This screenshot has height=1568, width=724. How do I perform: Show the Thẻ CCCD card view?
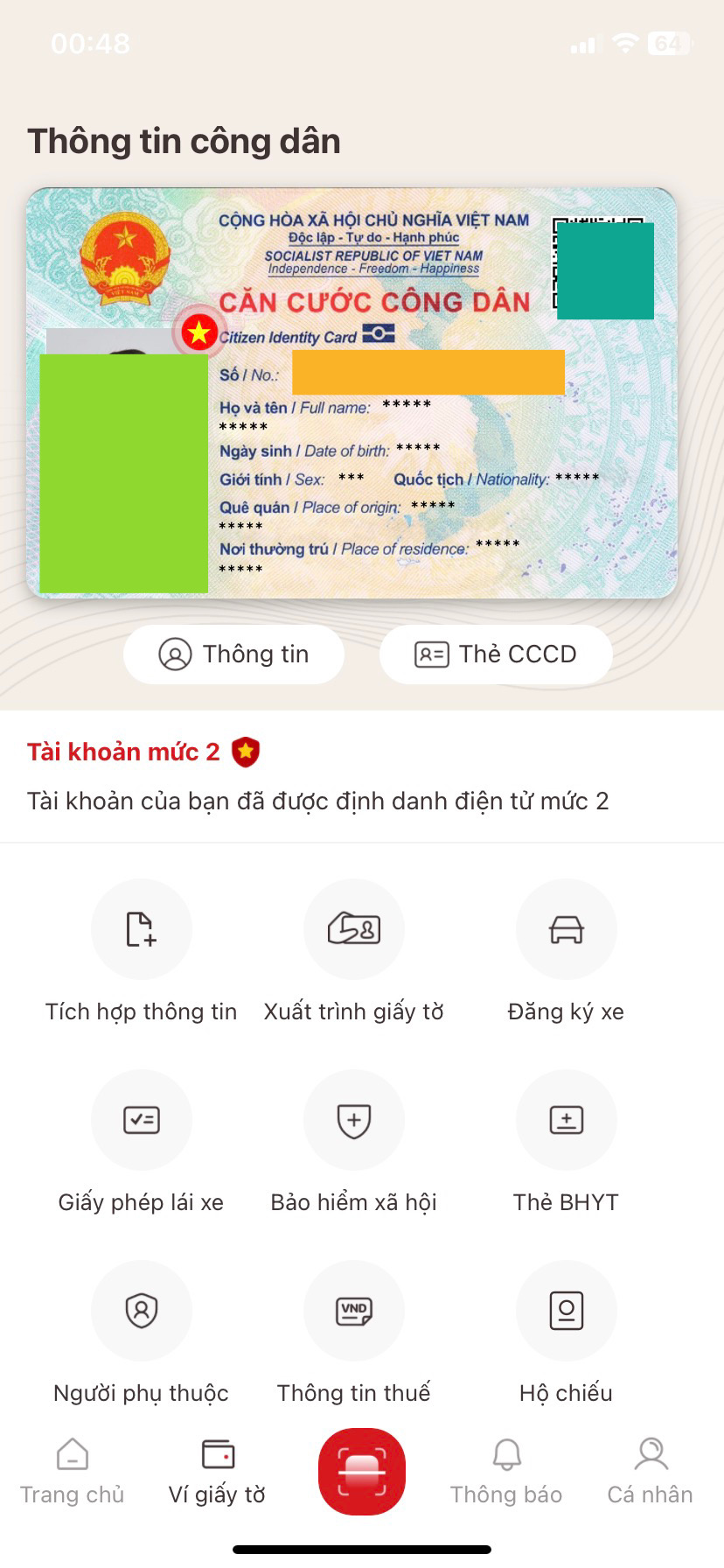pyautogui.click(x=495, y=654)
